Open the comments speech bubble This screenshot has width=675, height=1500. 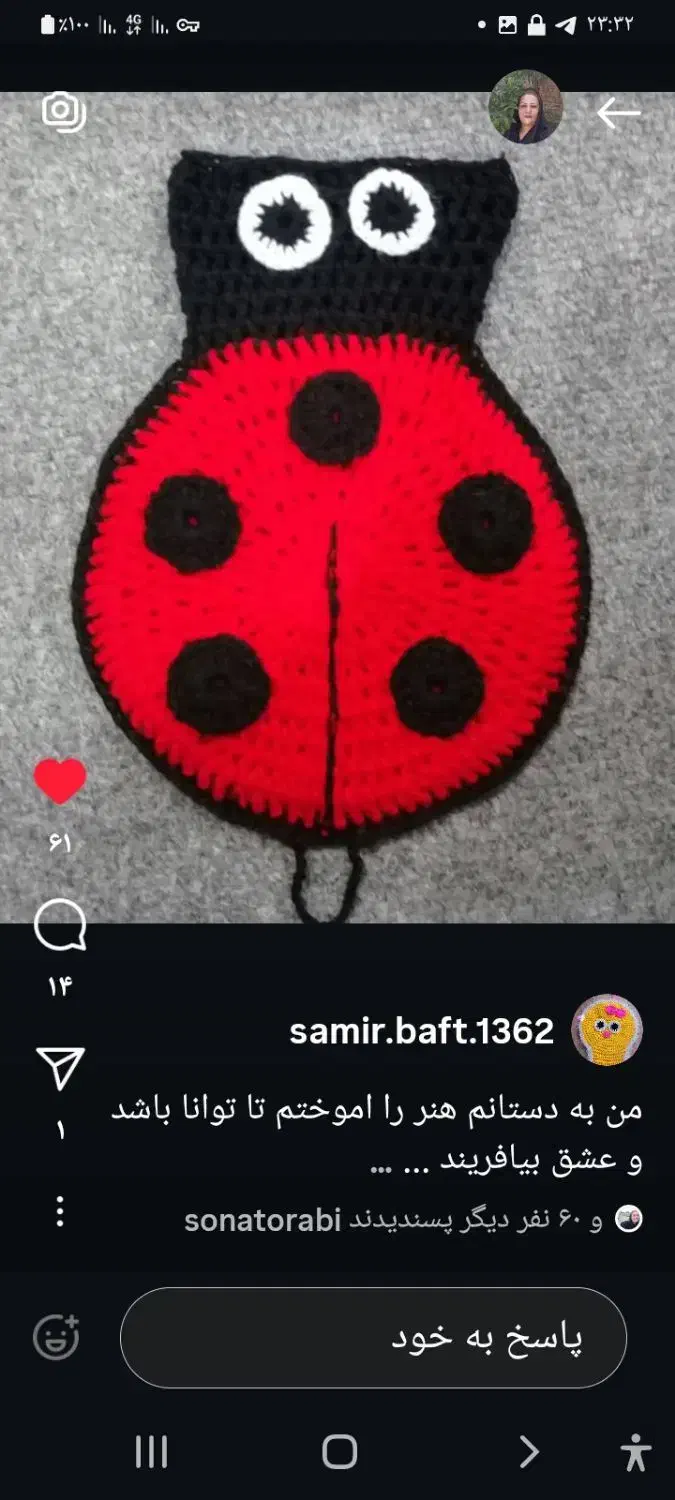(60, 926)
